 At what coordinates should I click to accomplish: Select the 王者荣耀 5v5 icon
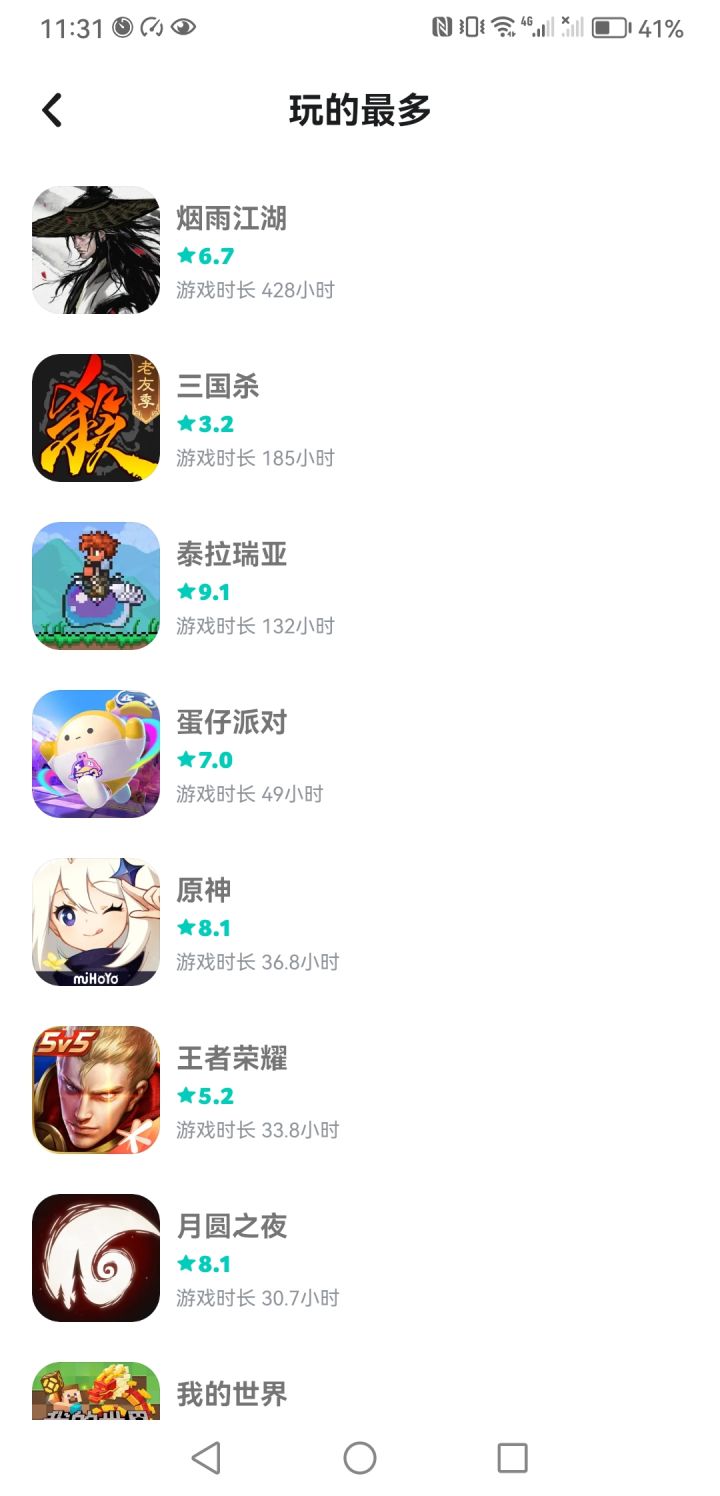(95, 1089)
